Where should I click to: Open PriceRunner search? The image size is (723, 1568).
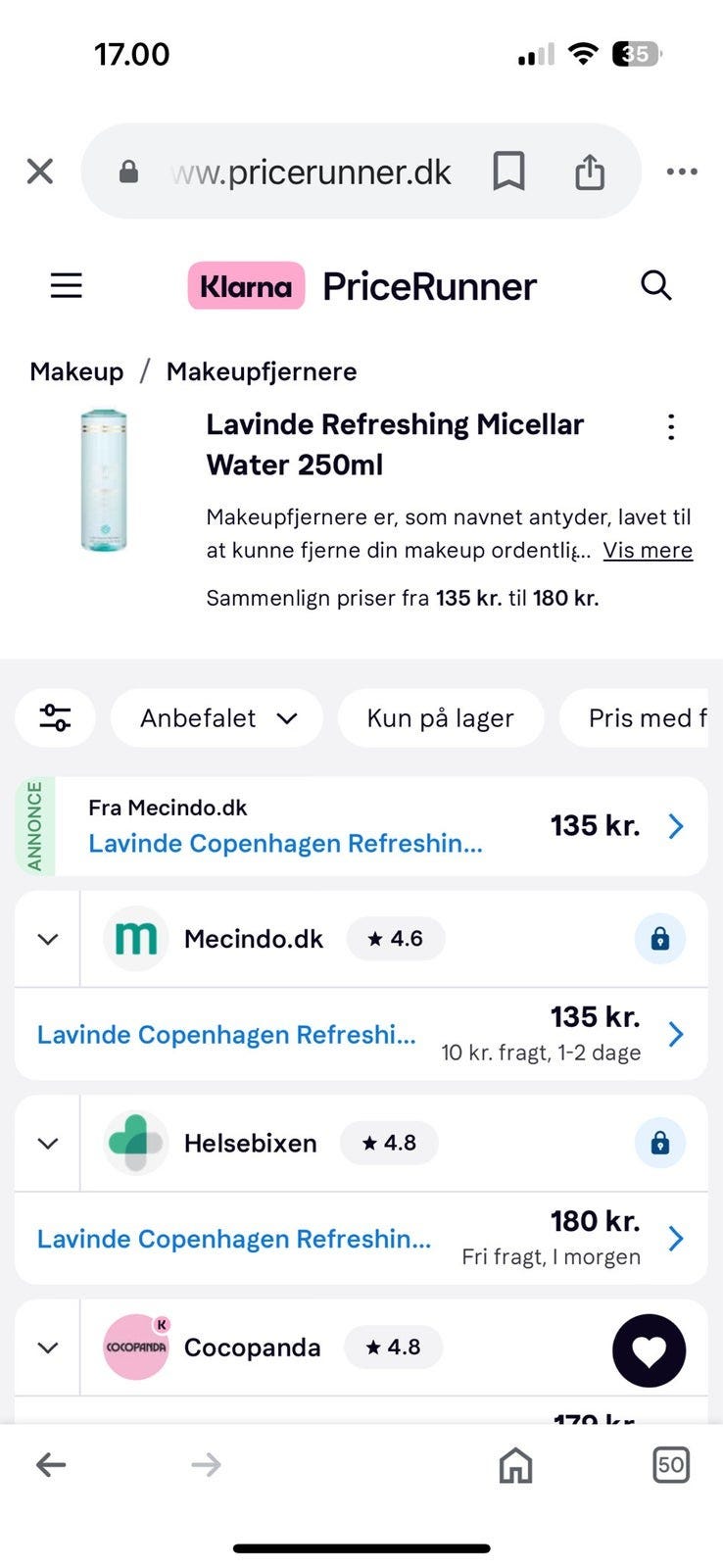point(655,285)
